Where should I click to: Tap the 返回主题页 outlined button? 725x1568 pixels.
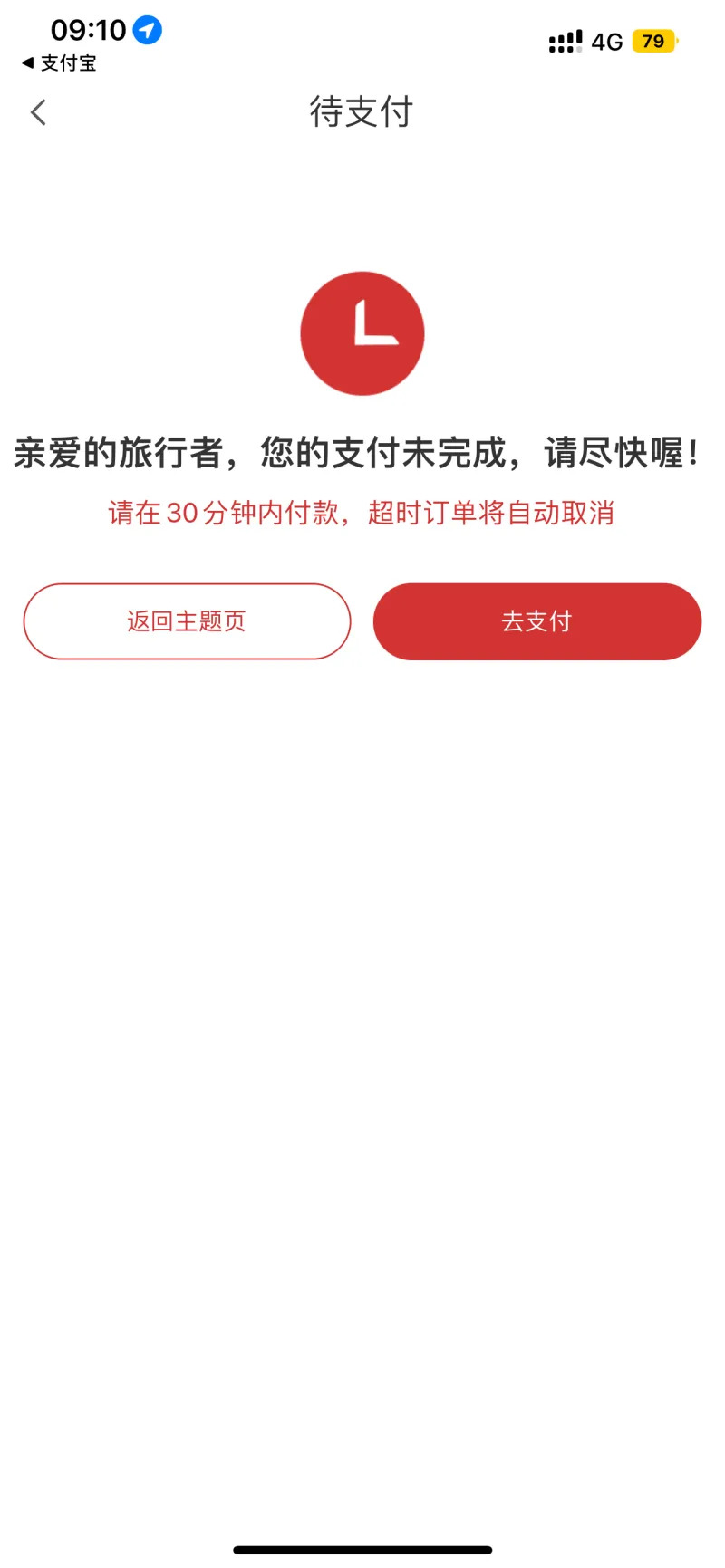(187, 621)
